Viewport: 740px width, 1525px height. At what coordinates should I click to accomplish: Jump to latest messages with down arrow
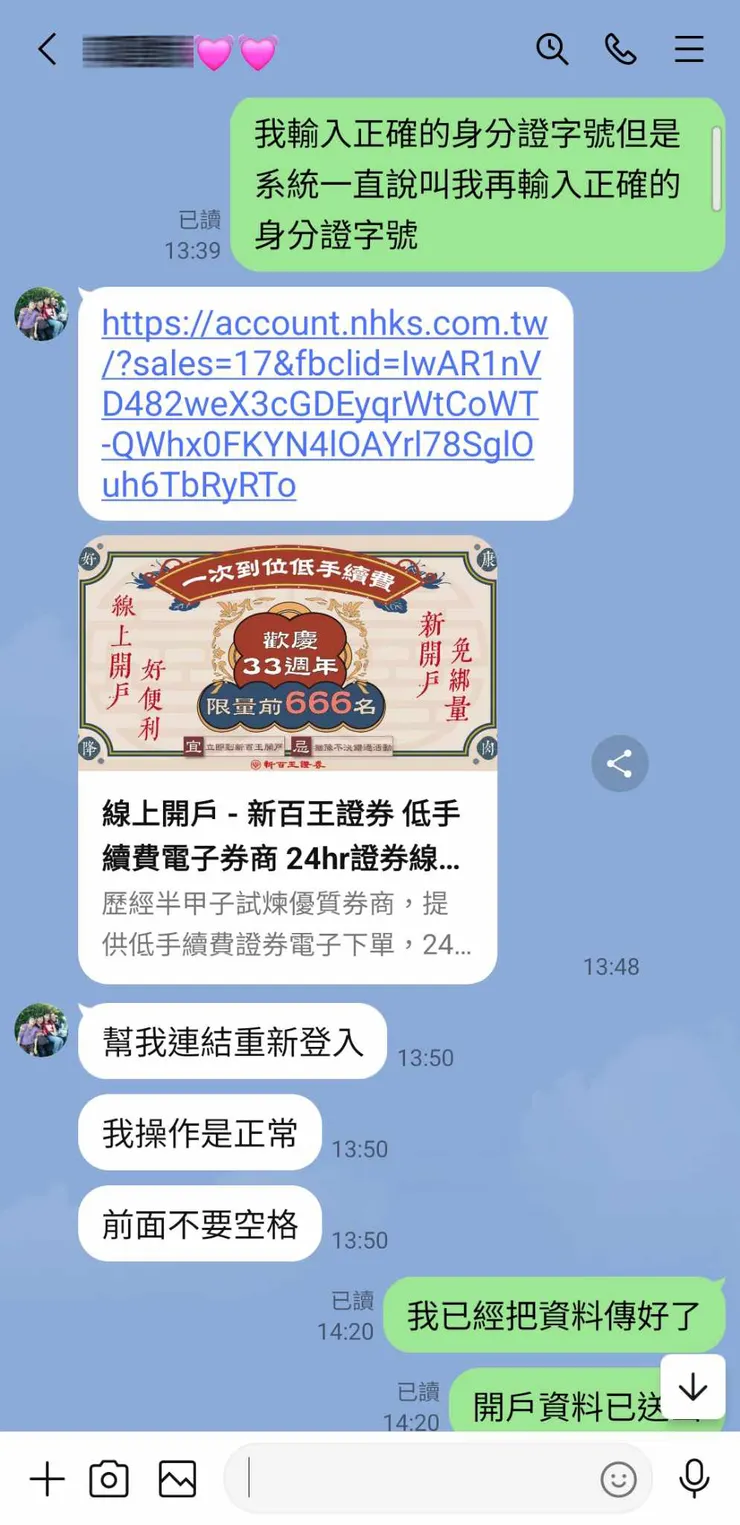coord(693,1387)
